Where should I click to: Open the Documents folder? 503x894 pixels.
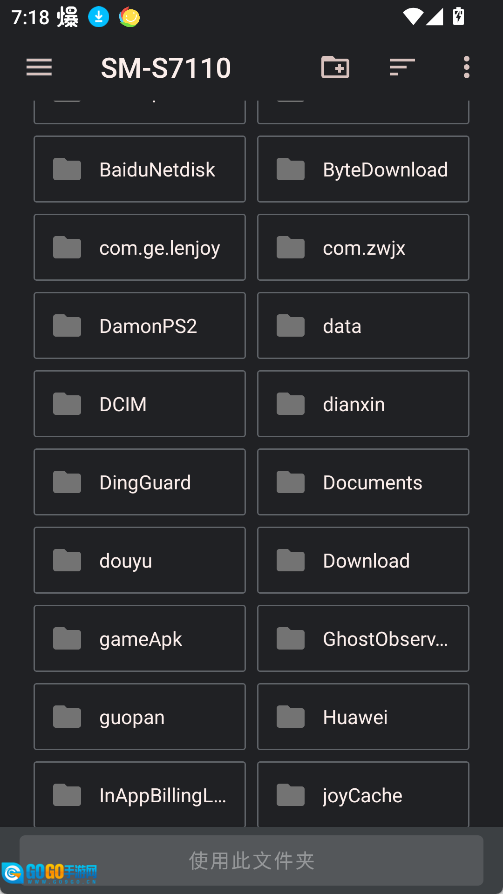coord(363,482)
